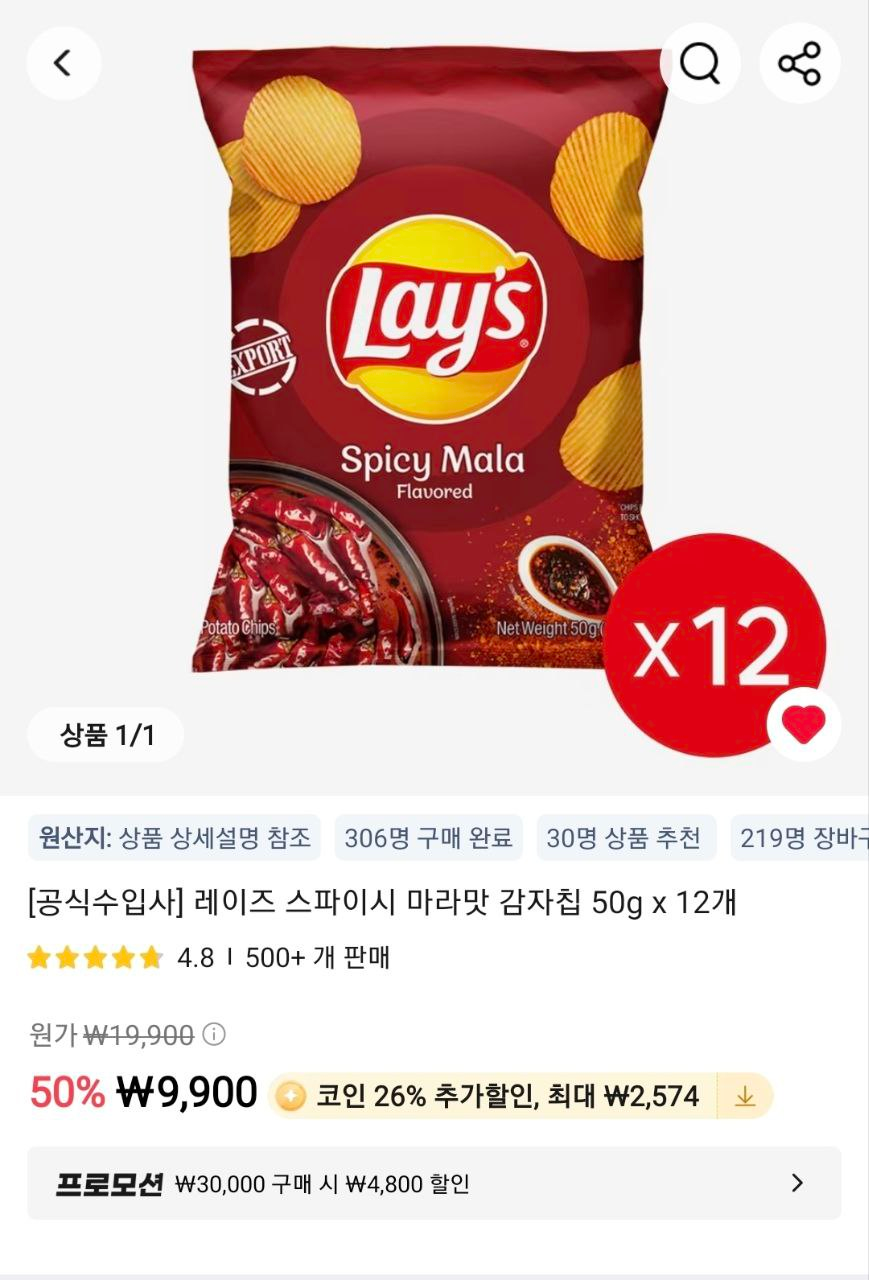Tap the 원산지 origin info chip

pos(175,838)
